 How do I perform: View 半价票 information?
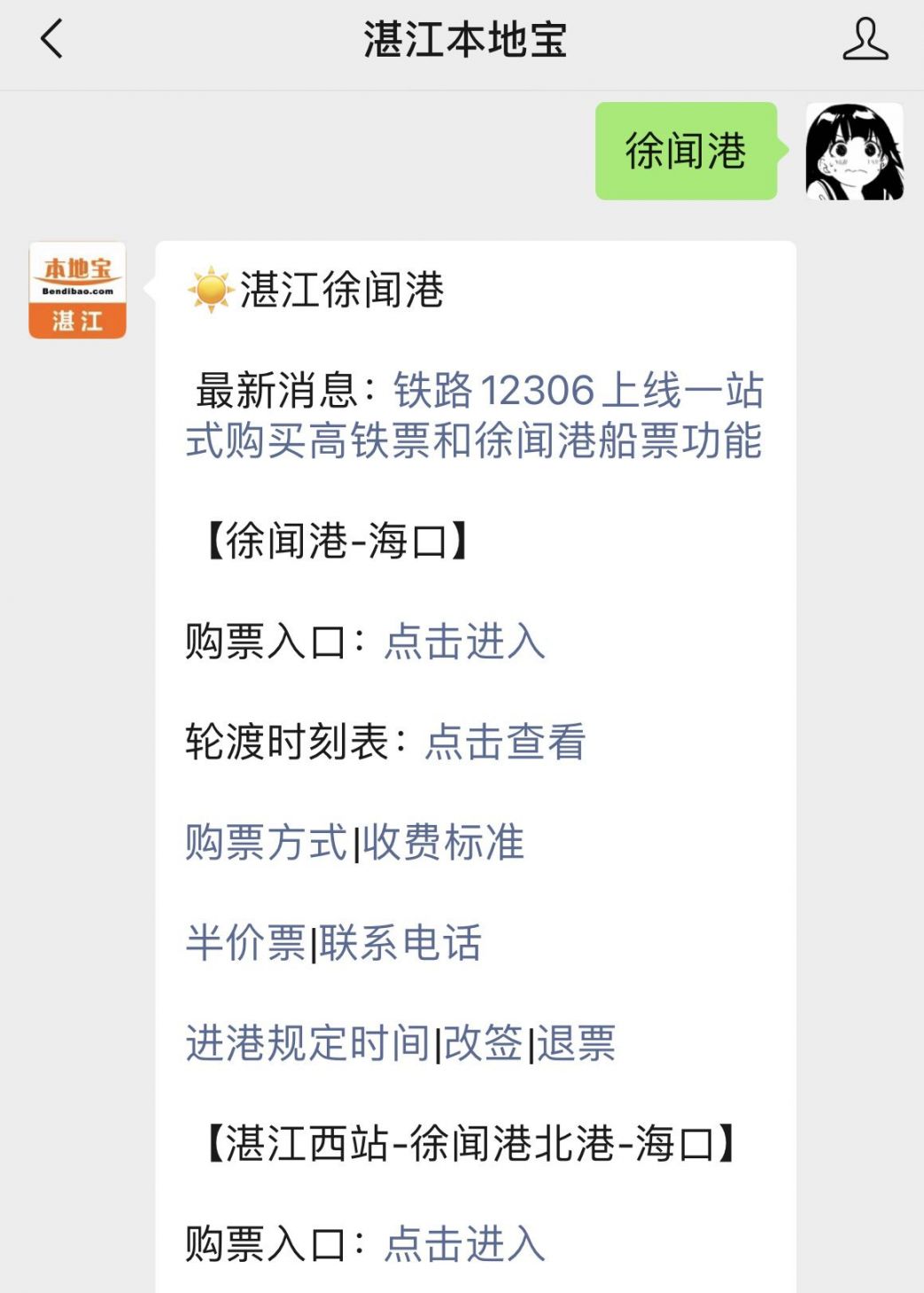tap(245, 942)
